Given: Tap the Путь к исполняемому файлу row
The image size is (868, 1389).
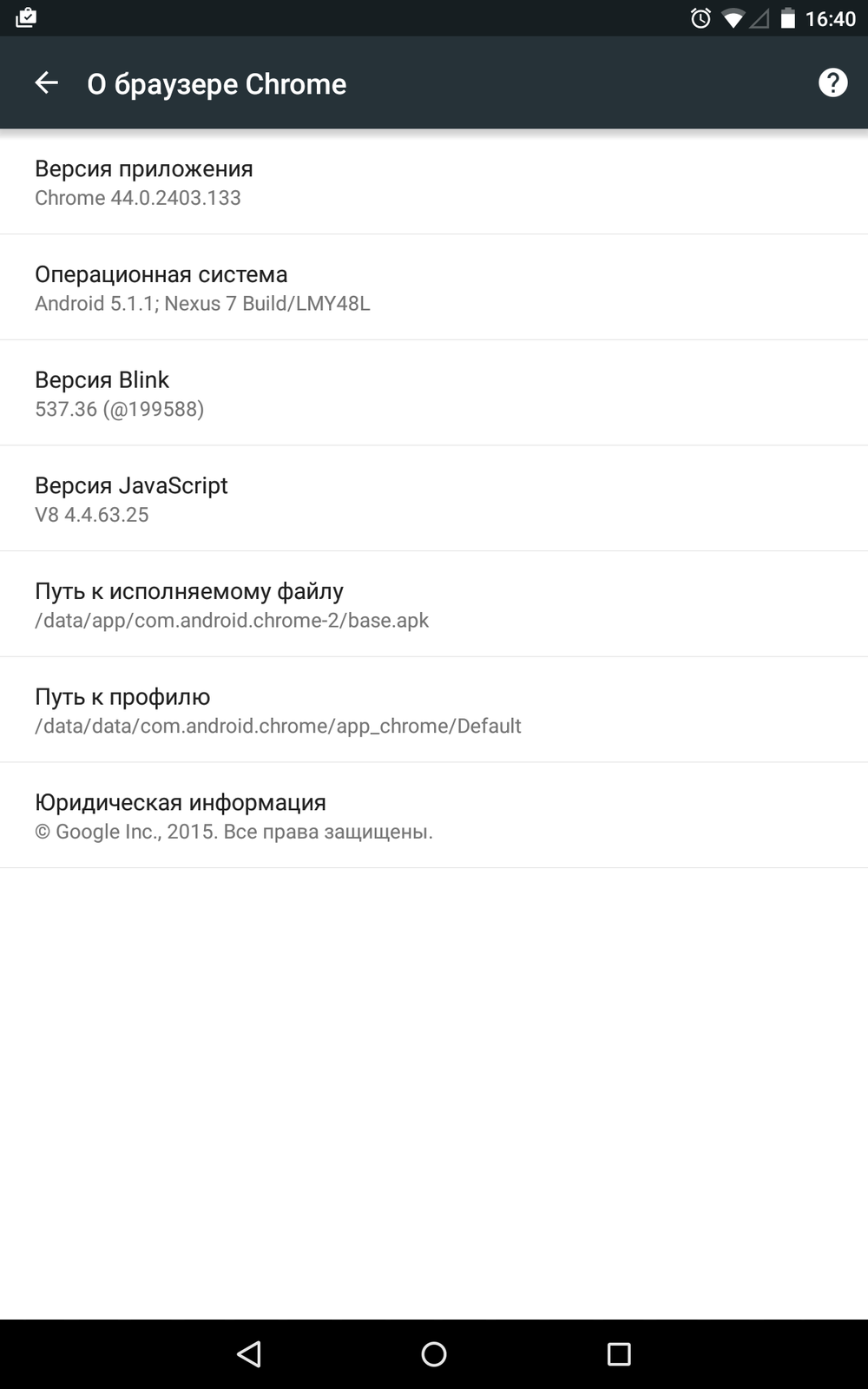Looking at the screenshot, I should pos(434,604).
